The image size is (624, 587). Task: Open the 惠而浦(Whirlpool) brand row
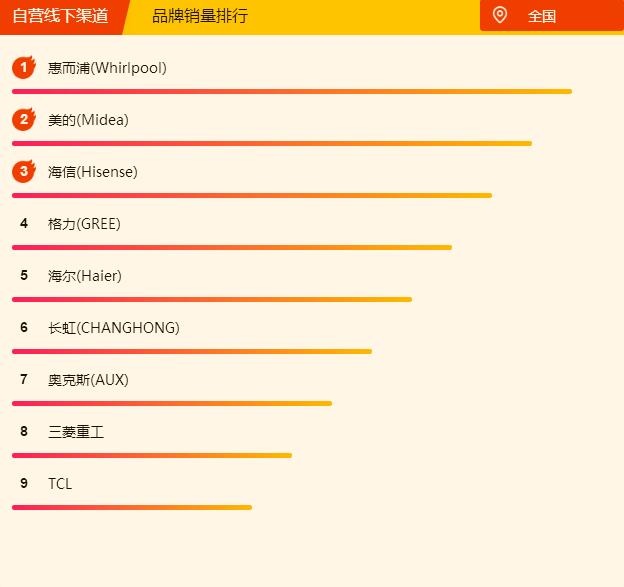(x=107, y=68)
